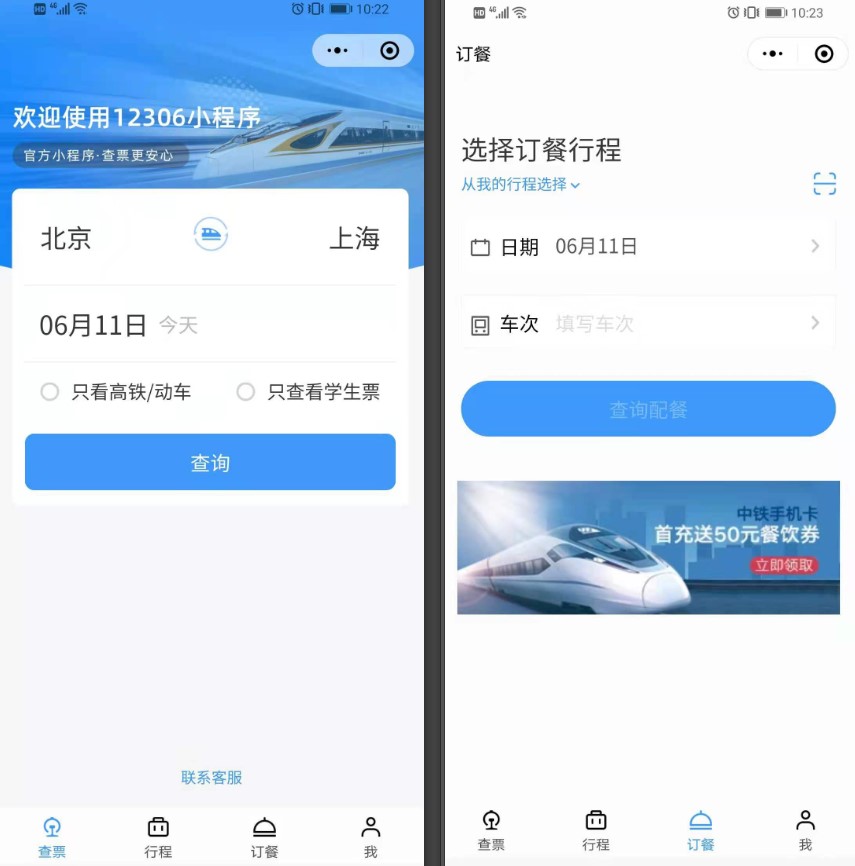Open the mini program ... options menu

tap(339, 50)
